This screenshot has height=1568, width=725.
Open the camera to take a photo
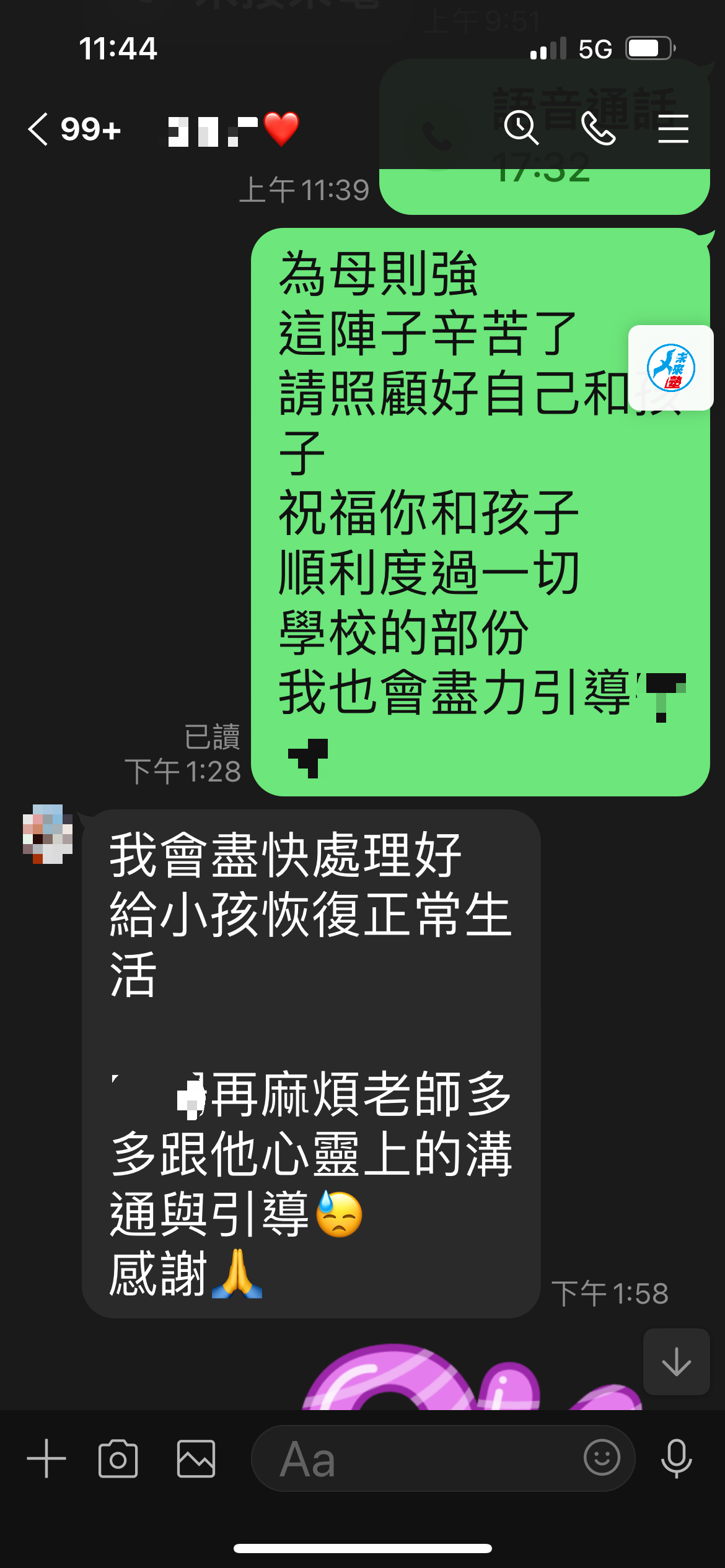point(118,1458)
